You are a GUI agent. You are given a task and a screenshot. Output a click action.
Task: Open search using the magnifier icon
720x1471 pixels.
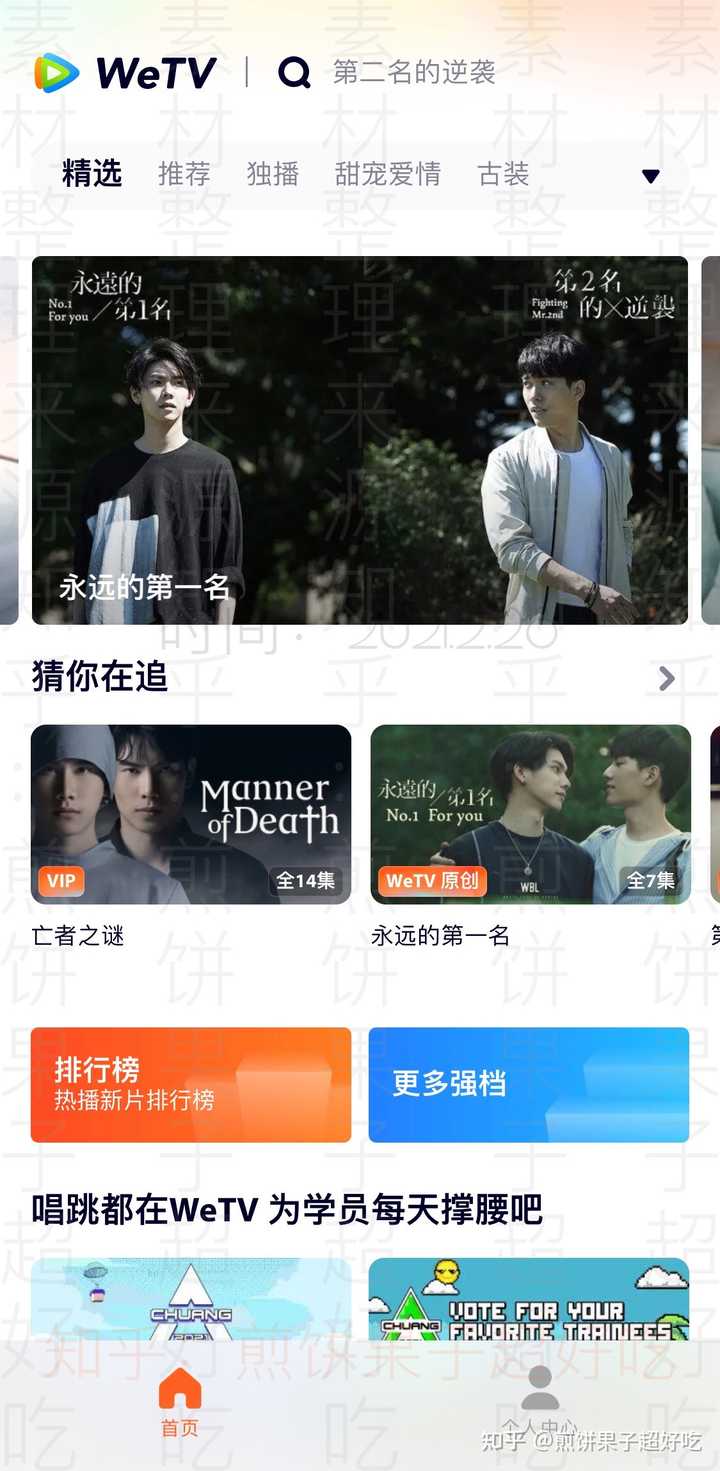pyautogui.click(x=292, y=74)
